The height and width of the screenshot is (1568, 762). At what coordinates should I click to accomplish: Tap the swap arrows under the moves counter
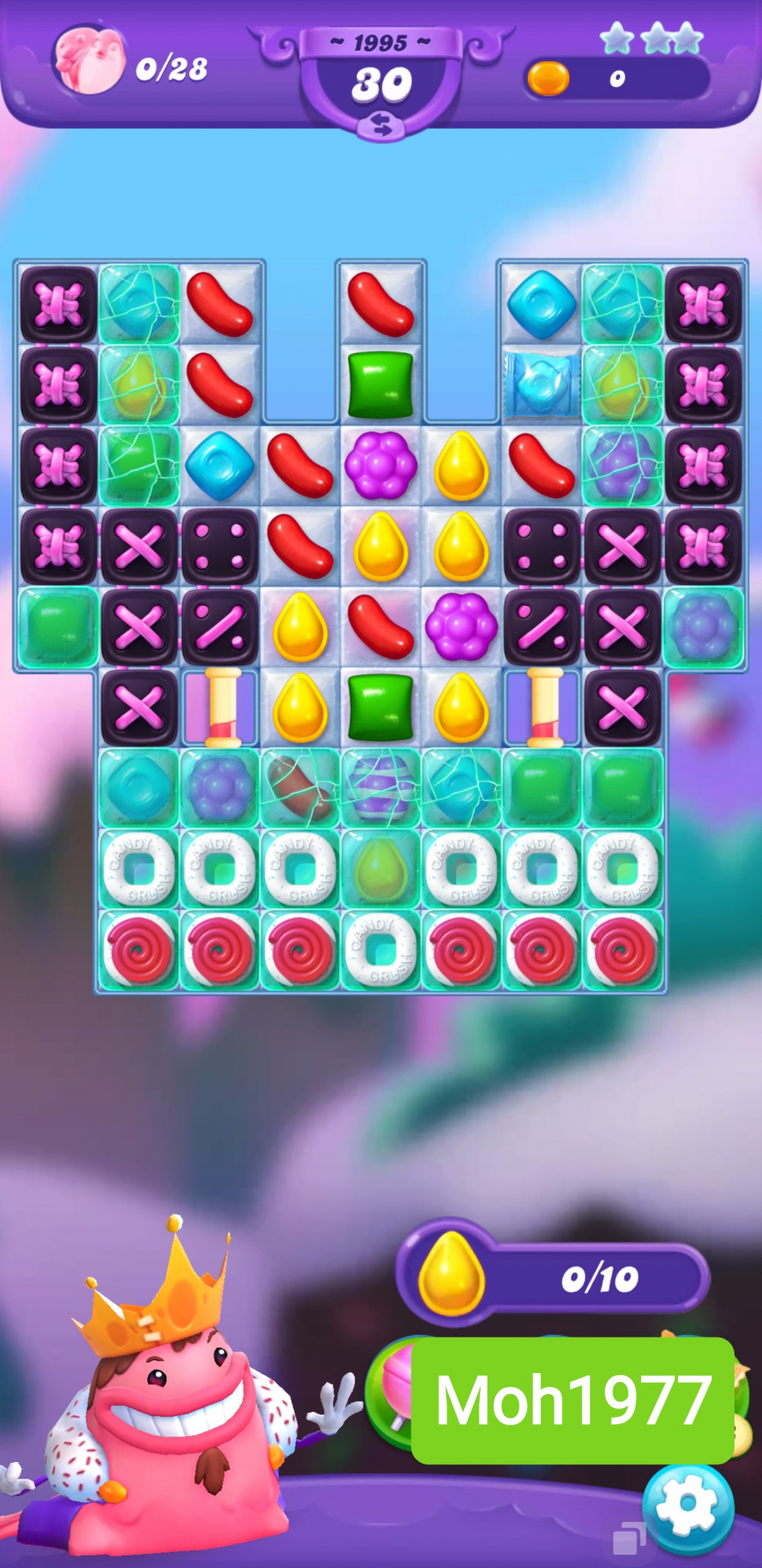[382, 125]
